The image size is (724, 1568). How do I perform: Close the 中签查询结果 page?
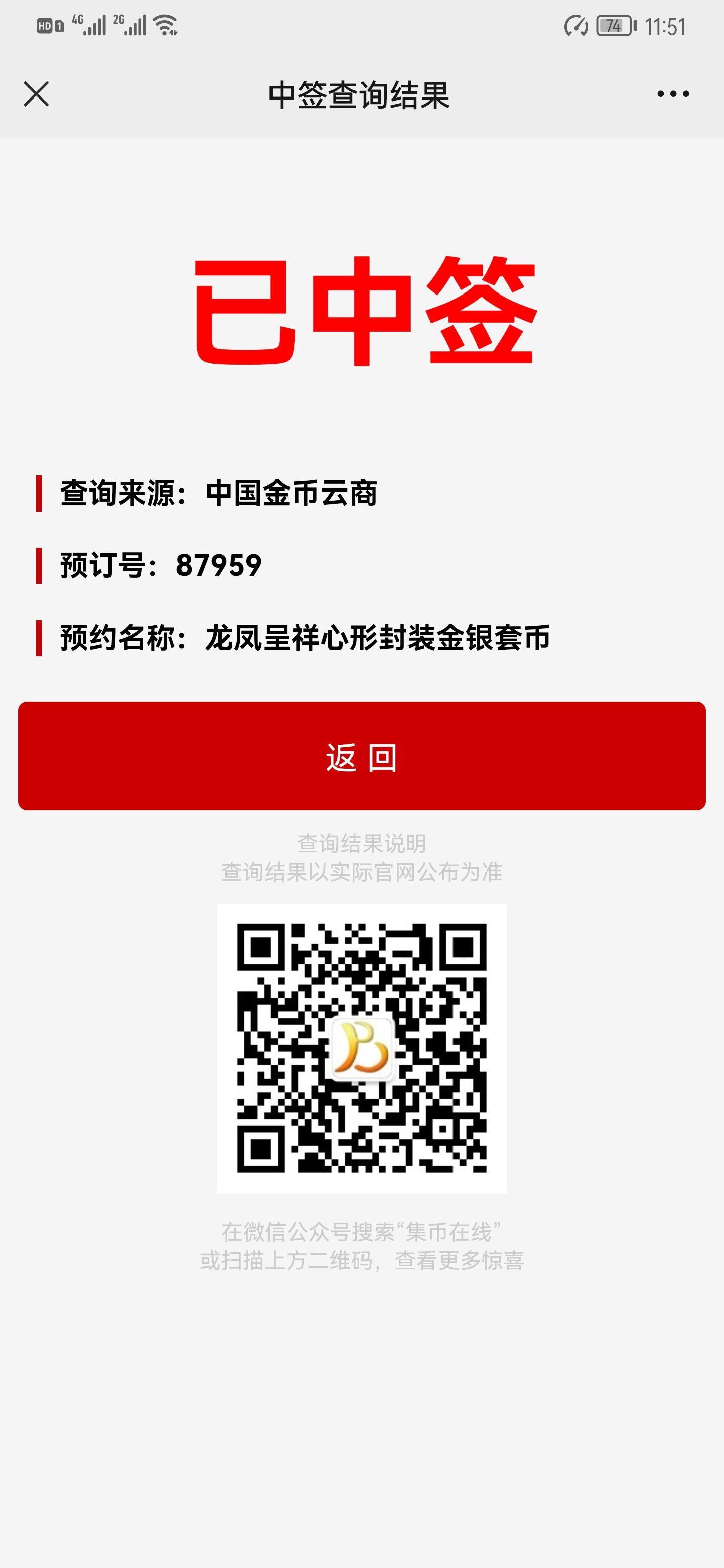36,94
